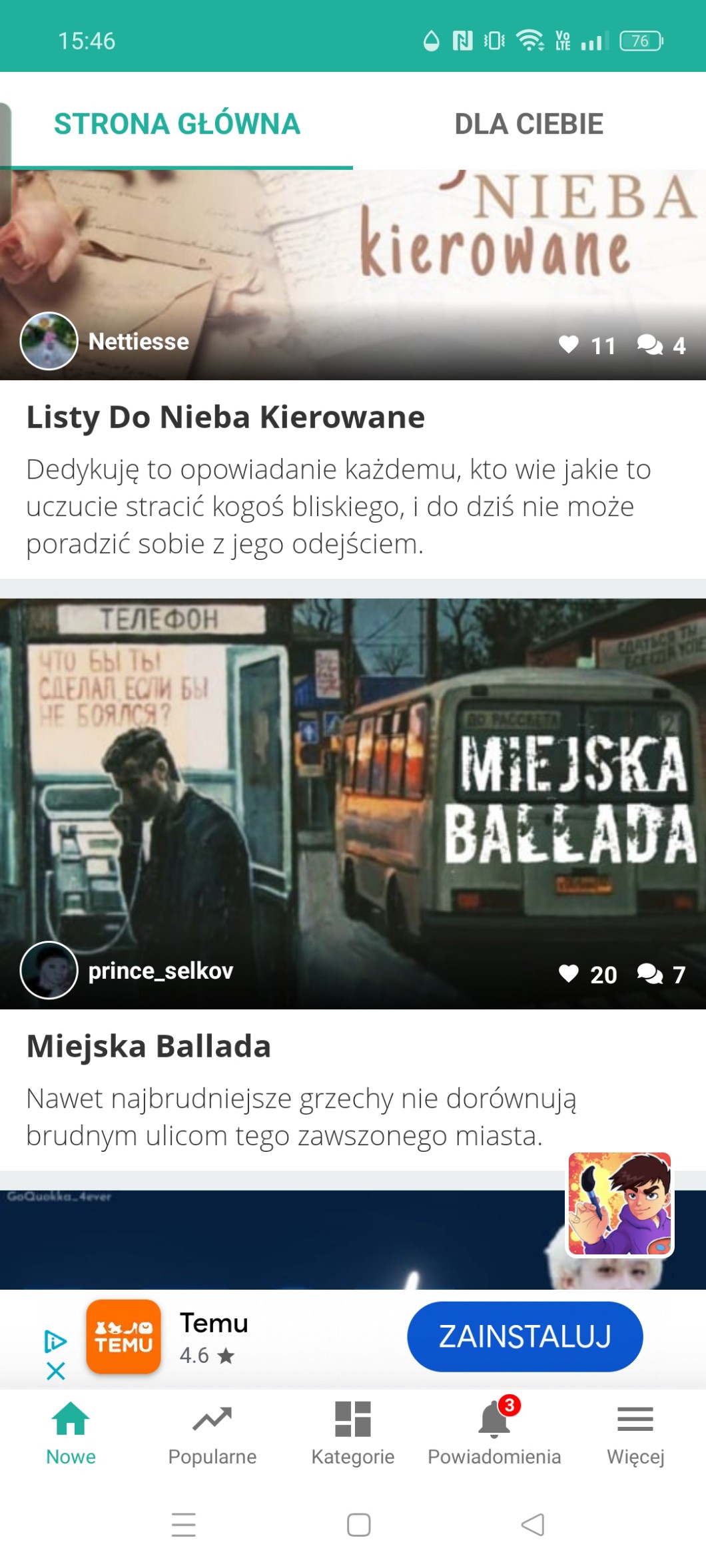This screenshot has height=1568, width=706.
Task: Dismiss the Temu ad banner
Action: click(56, 1371)
